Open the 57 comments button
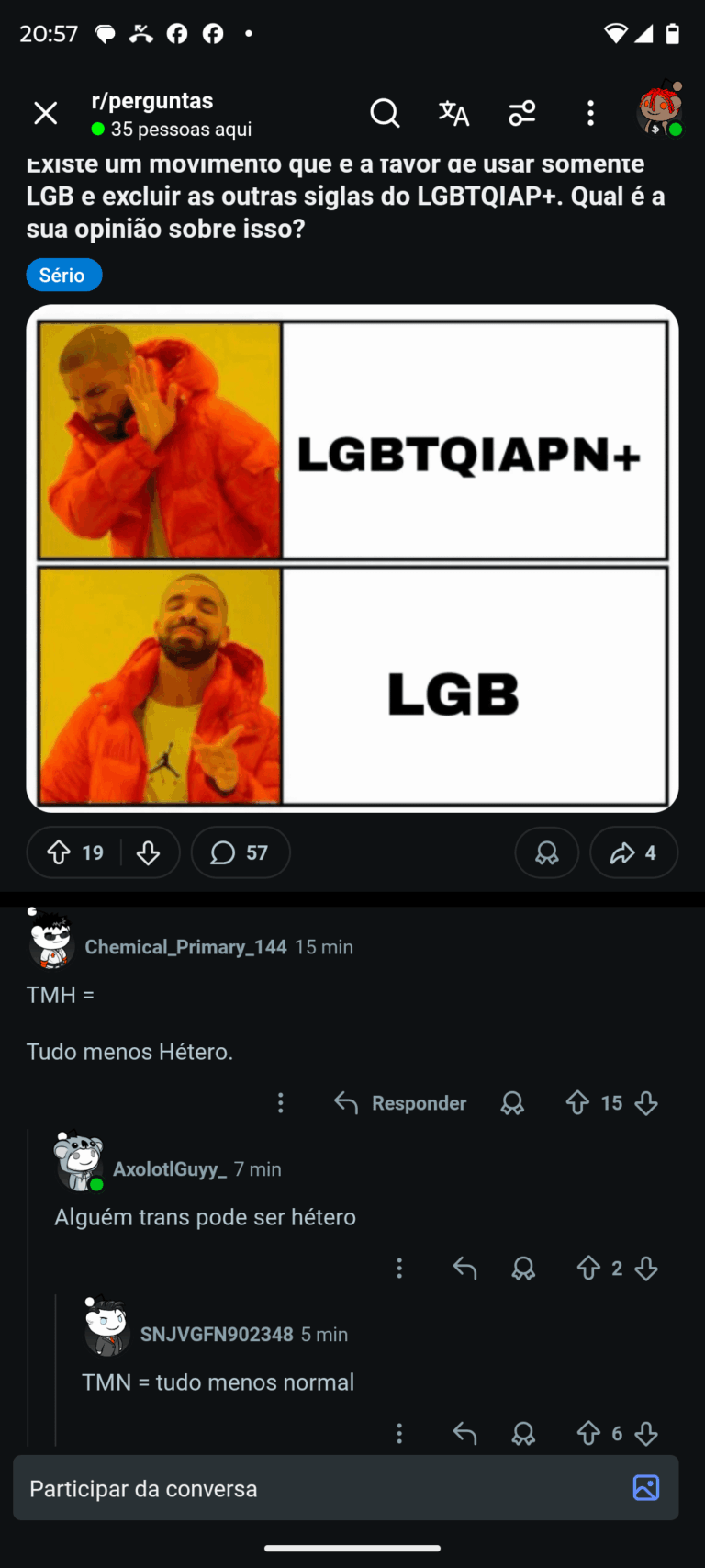This screenshot has height=1568, width=705. point(241,852)
